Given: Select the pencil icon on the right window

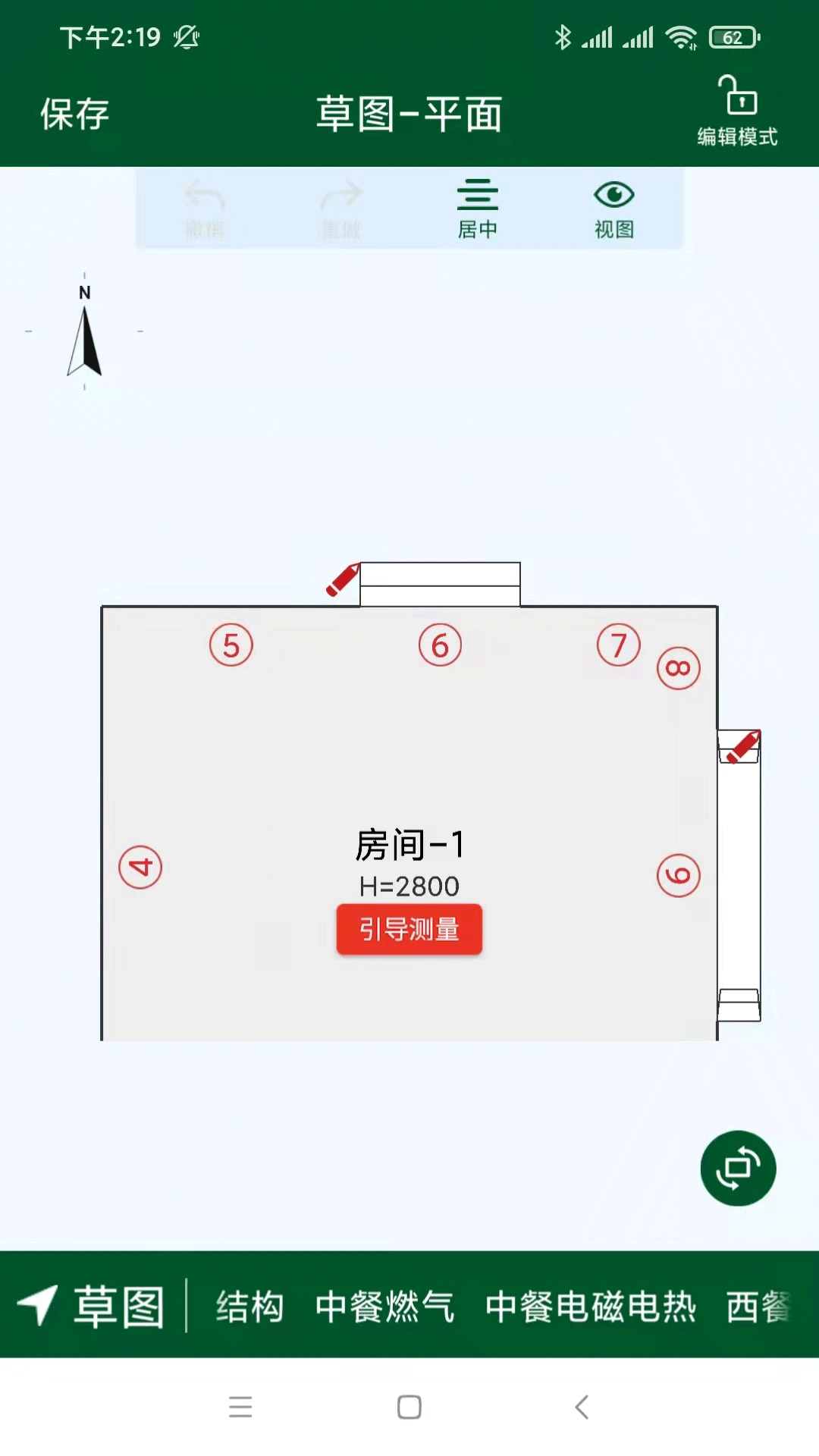Looking at the screenshot, I should click(x=741, y=745).
